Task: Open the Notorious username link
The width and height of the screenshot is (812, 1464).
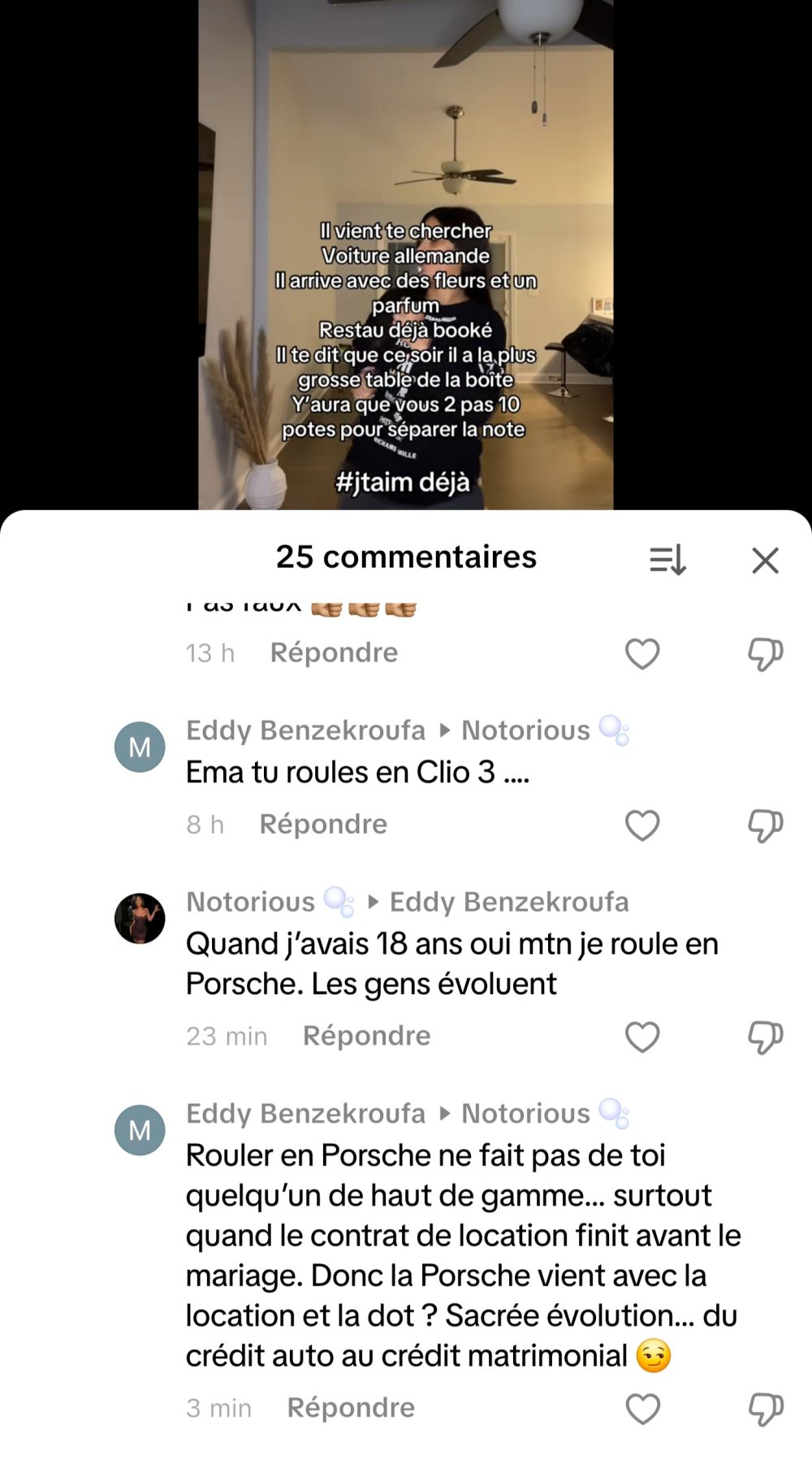Action: (x=248, y=901)
